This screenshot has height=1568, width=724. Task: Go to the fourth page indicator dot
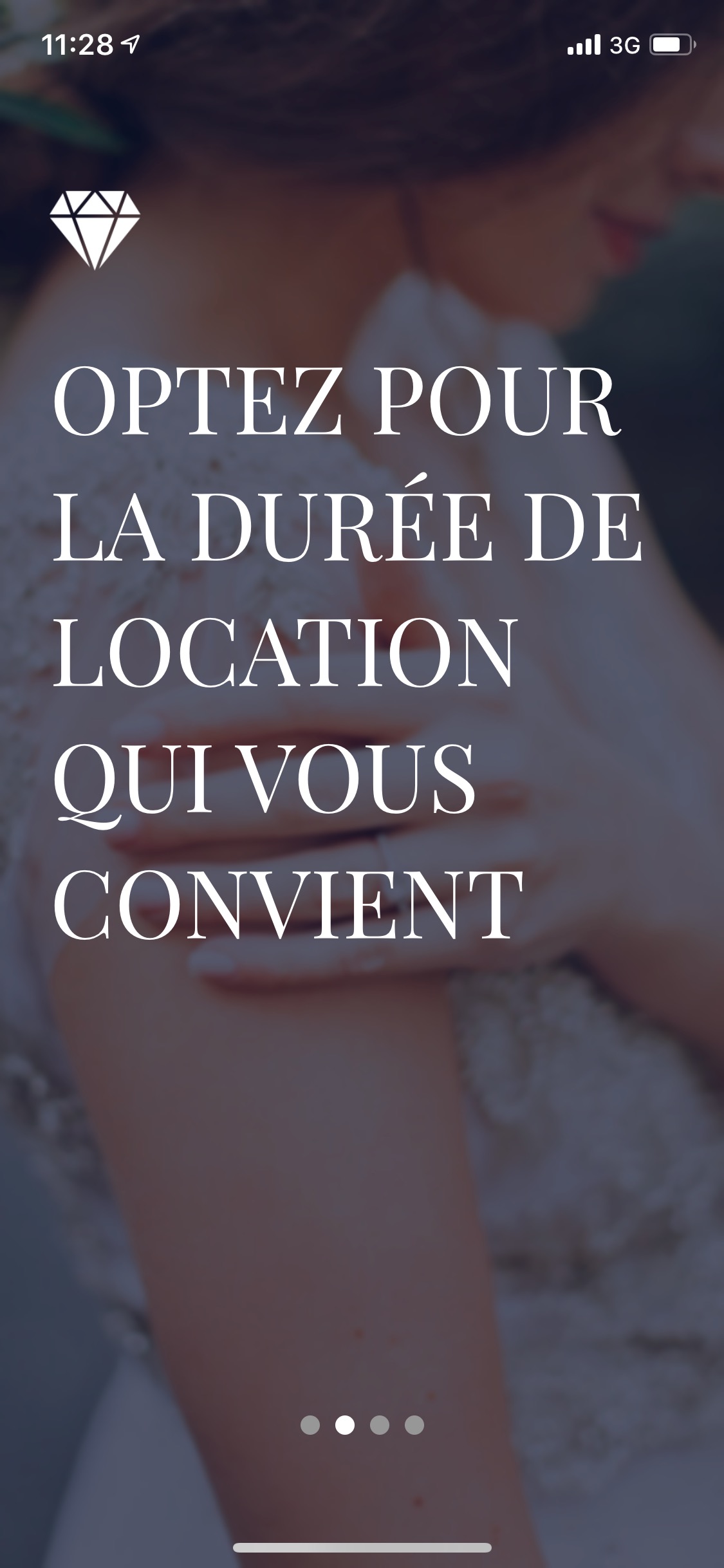(414, 1425)
